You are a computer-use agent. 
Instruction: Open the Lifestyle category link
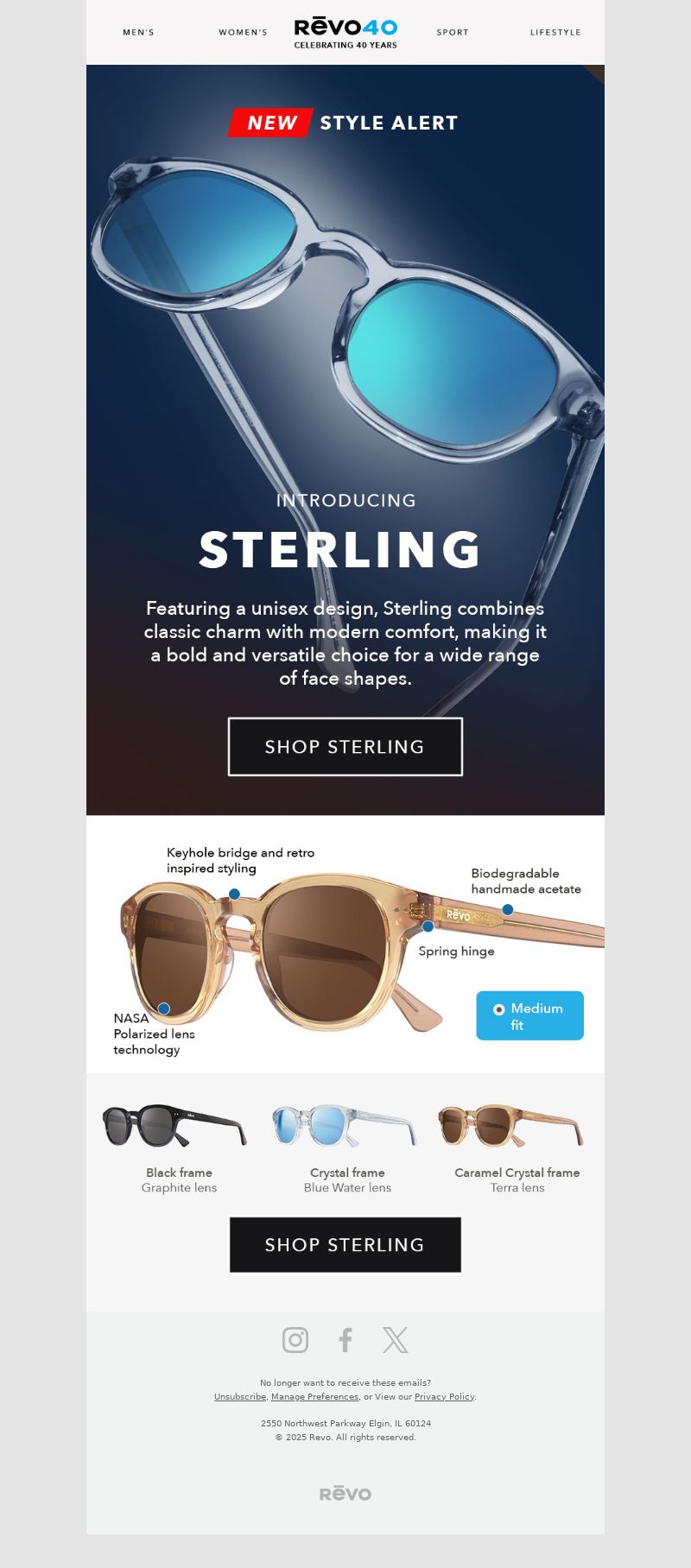pos(555,33)
